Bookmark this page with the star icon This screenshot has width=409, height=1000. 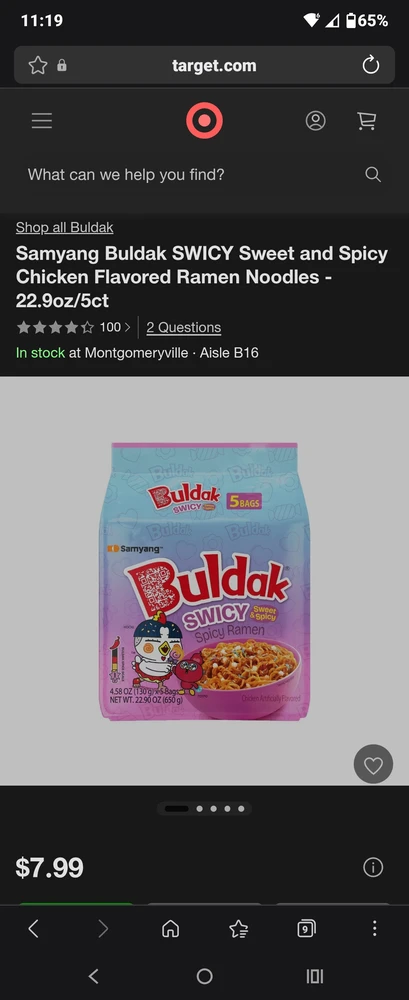pos(38,65)
